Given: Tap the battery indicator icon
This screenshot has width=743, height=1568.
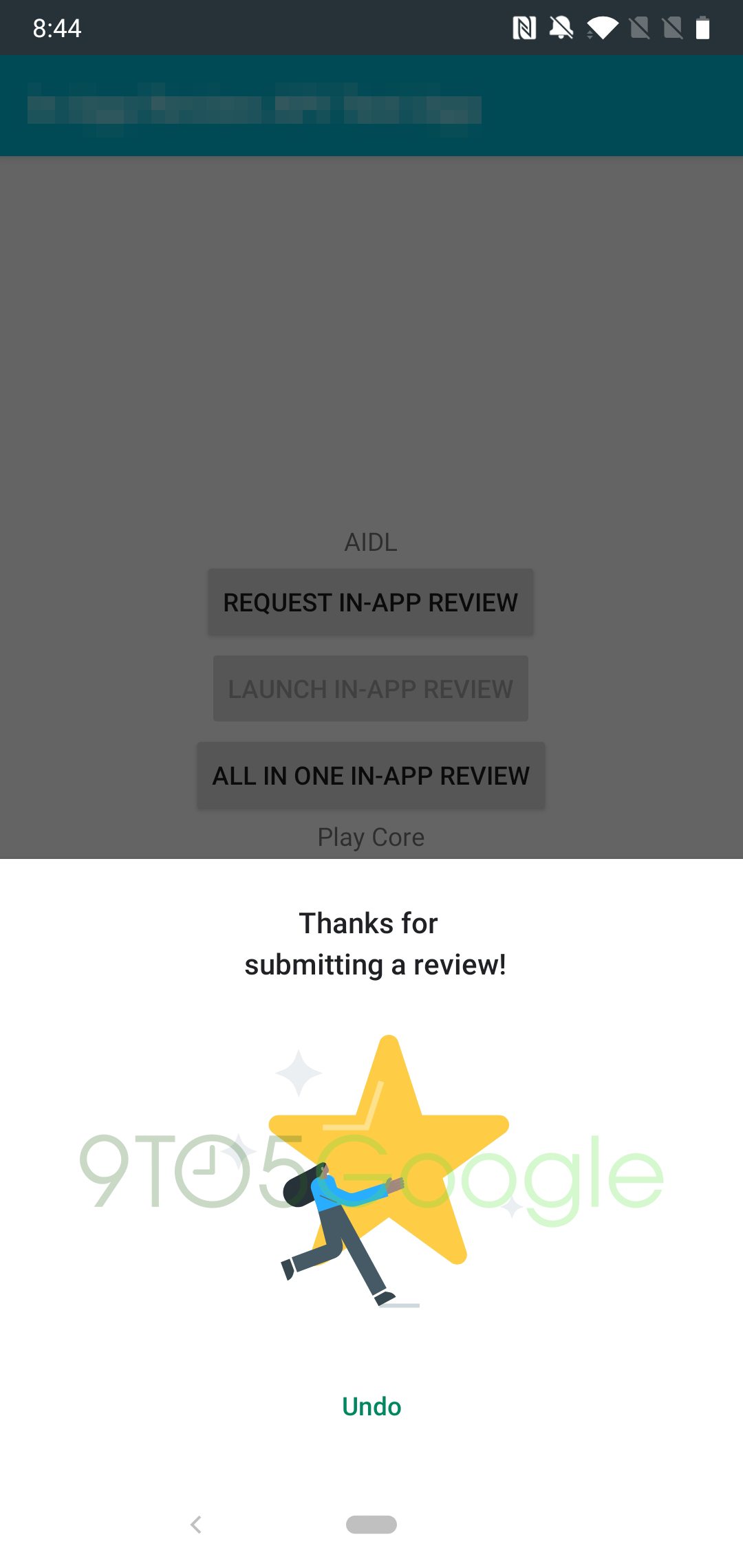Looking at the screenshot, I should point(703,28).
